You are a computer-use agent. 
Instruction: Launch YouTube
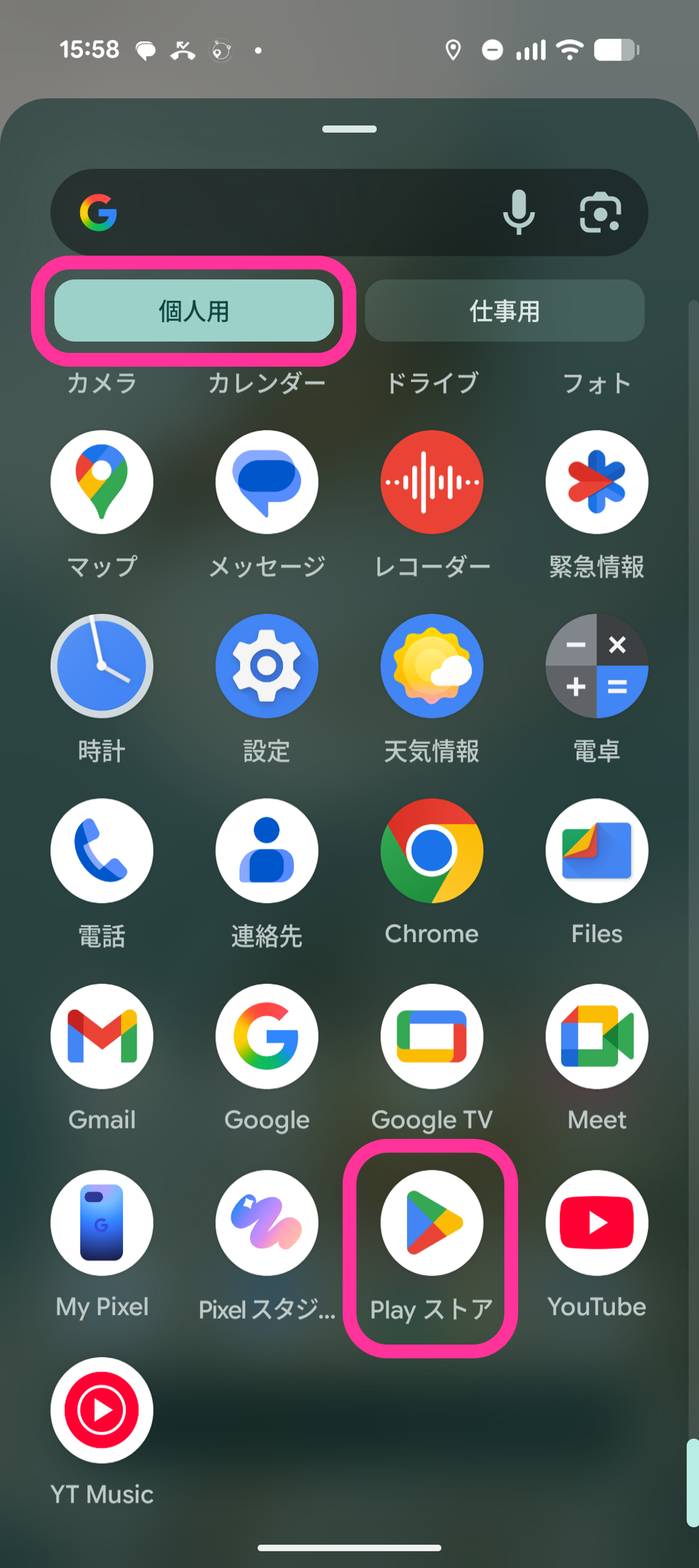[596, 1222]
